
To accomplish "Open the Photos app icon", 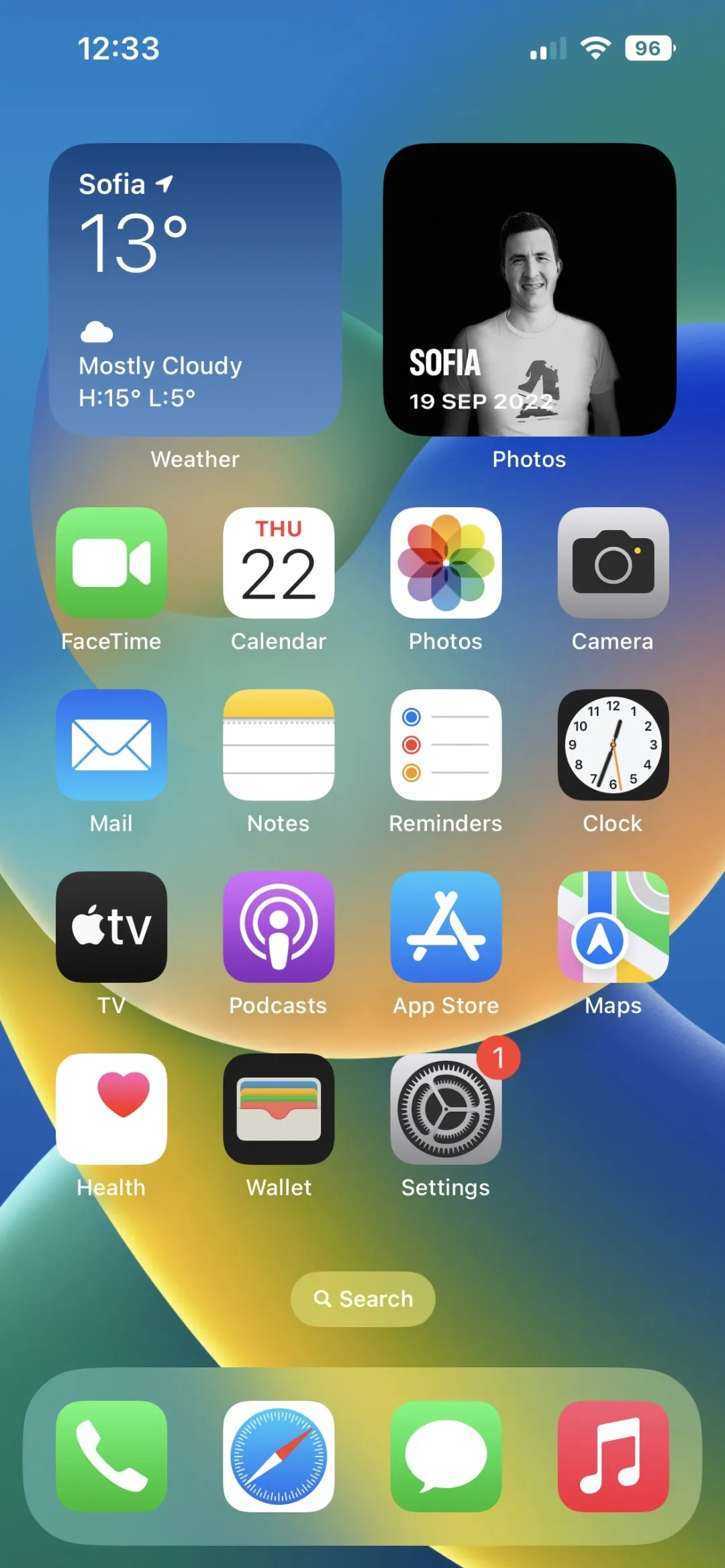I will tap(446, 562).
